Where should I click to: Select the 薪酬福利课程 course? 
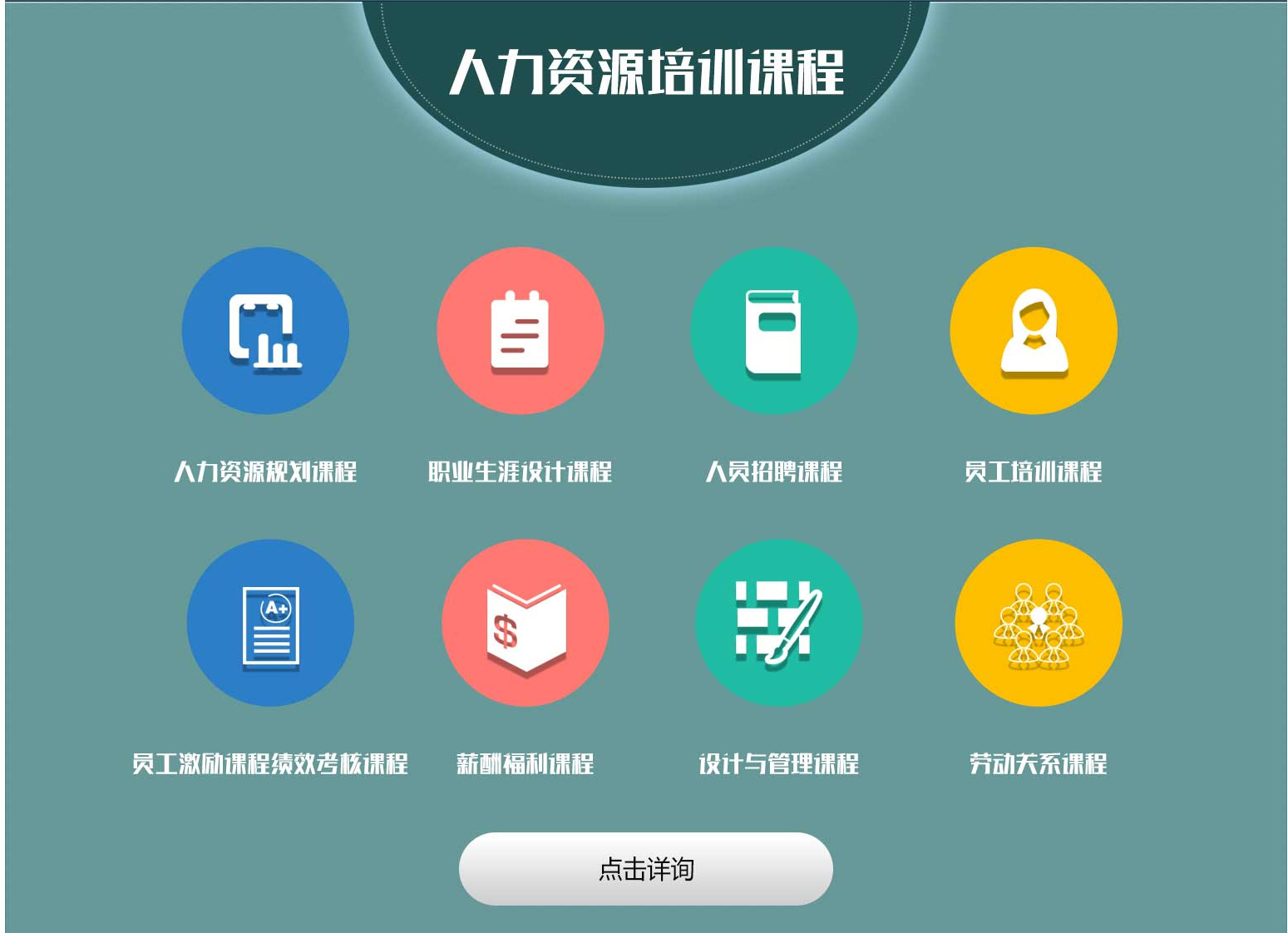526,623
